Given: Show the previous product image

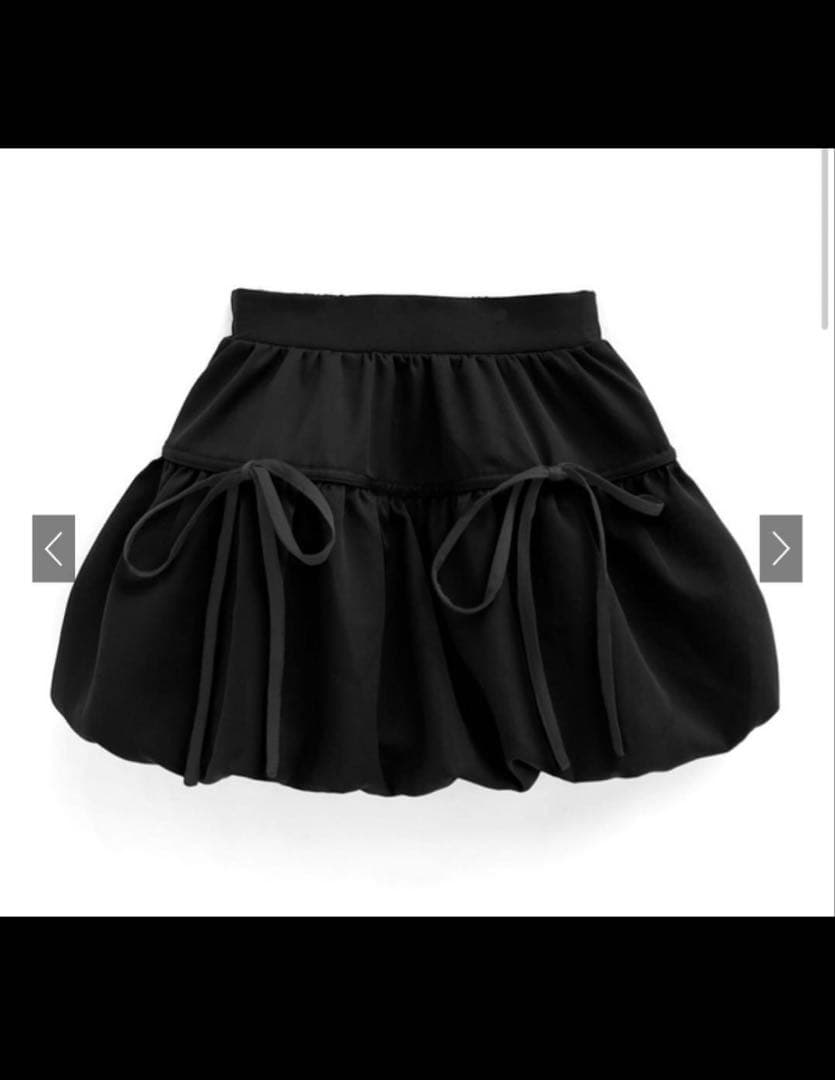Looking at the screenshot, I should pos(53,548).
